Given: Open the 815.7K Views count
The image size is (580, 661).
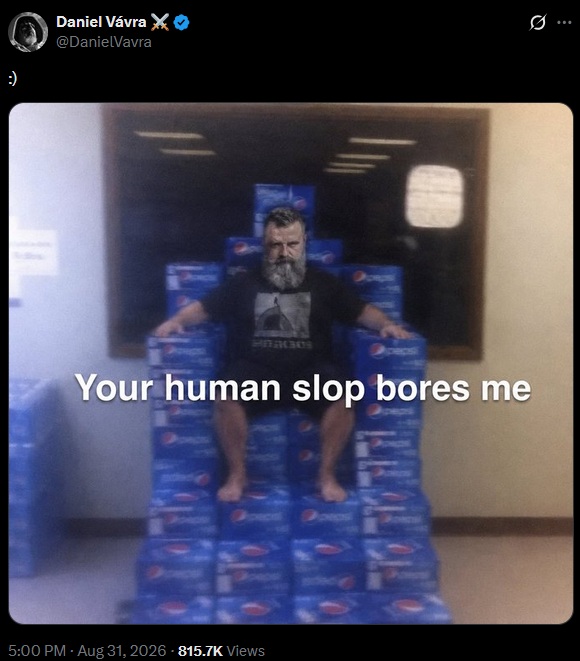Looking at the screenshot, I should coord(221,650).
